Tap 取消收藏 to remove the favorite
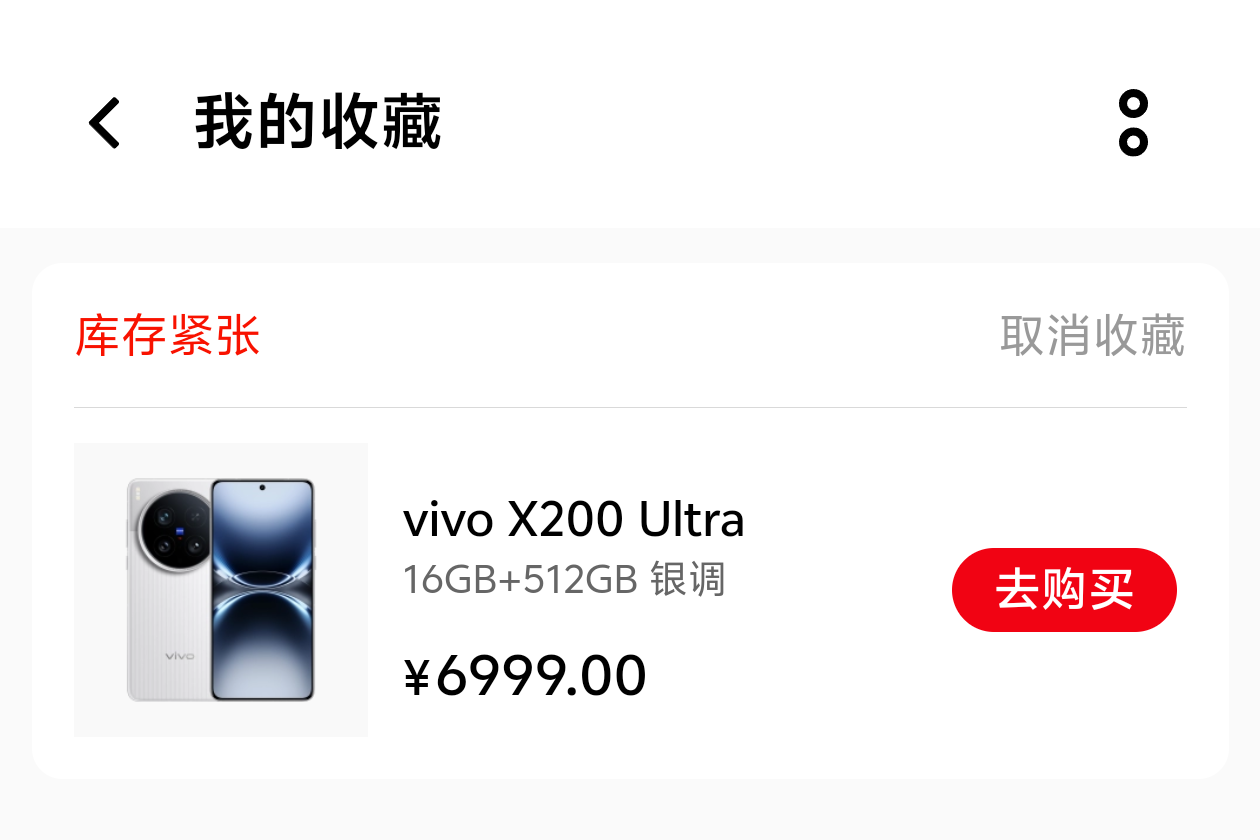Image resolution: width=1260 pixels, height=840 pixels. 1092,336
